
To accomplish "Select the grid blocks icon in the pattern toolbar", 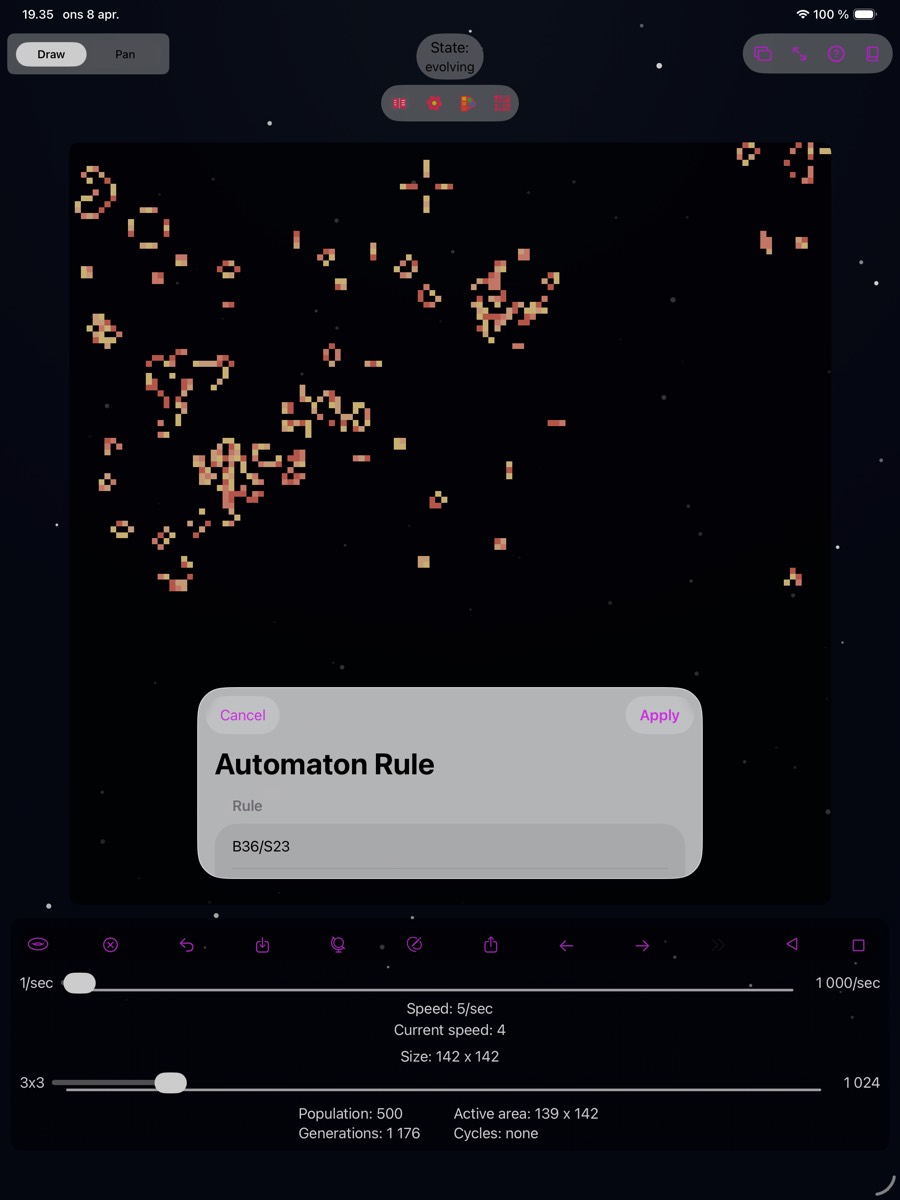I will pos(501,103).
